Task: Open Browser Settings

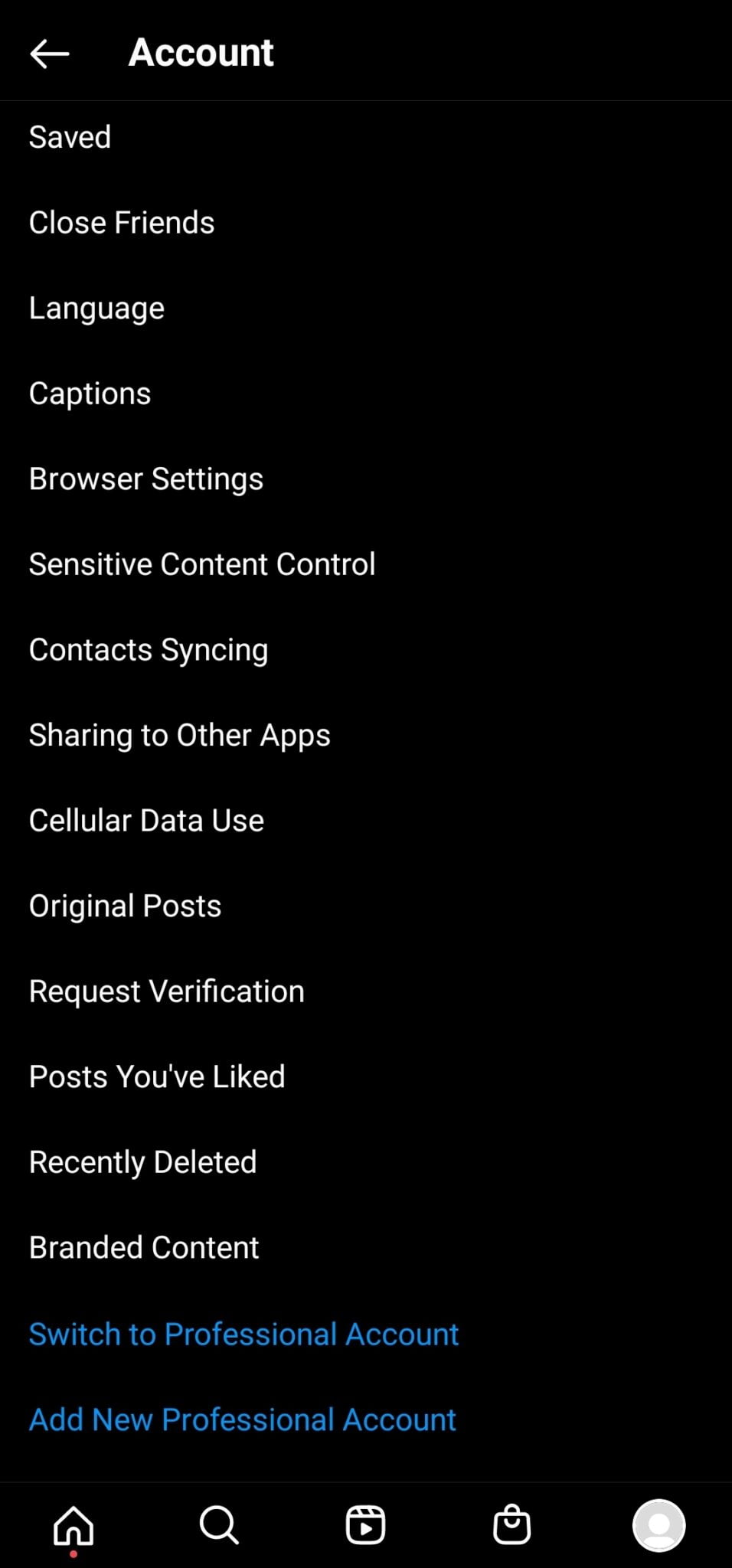Action: click(366, 479)
